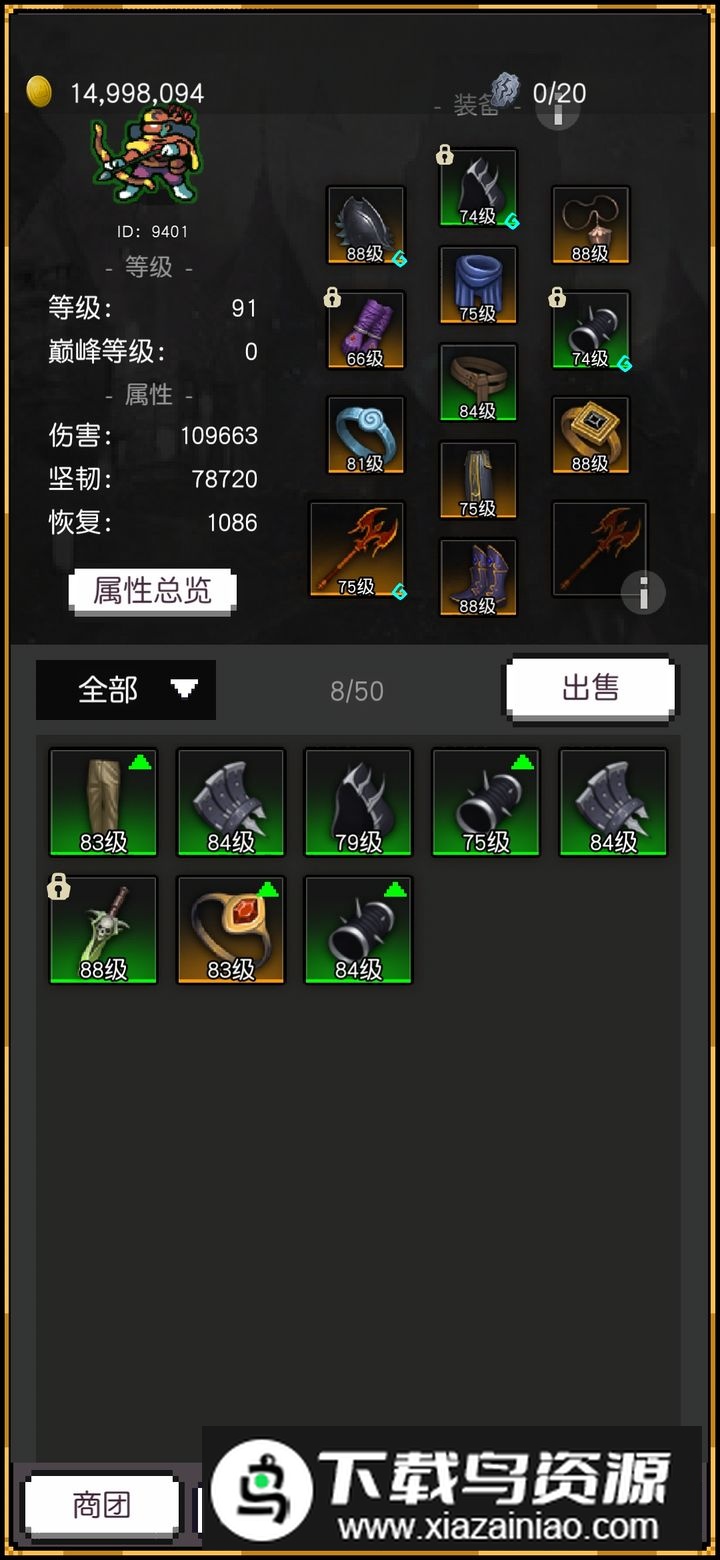Open the level 83 pants in inventory
This screenshot has height=1560, width=720.
point(103,802)
